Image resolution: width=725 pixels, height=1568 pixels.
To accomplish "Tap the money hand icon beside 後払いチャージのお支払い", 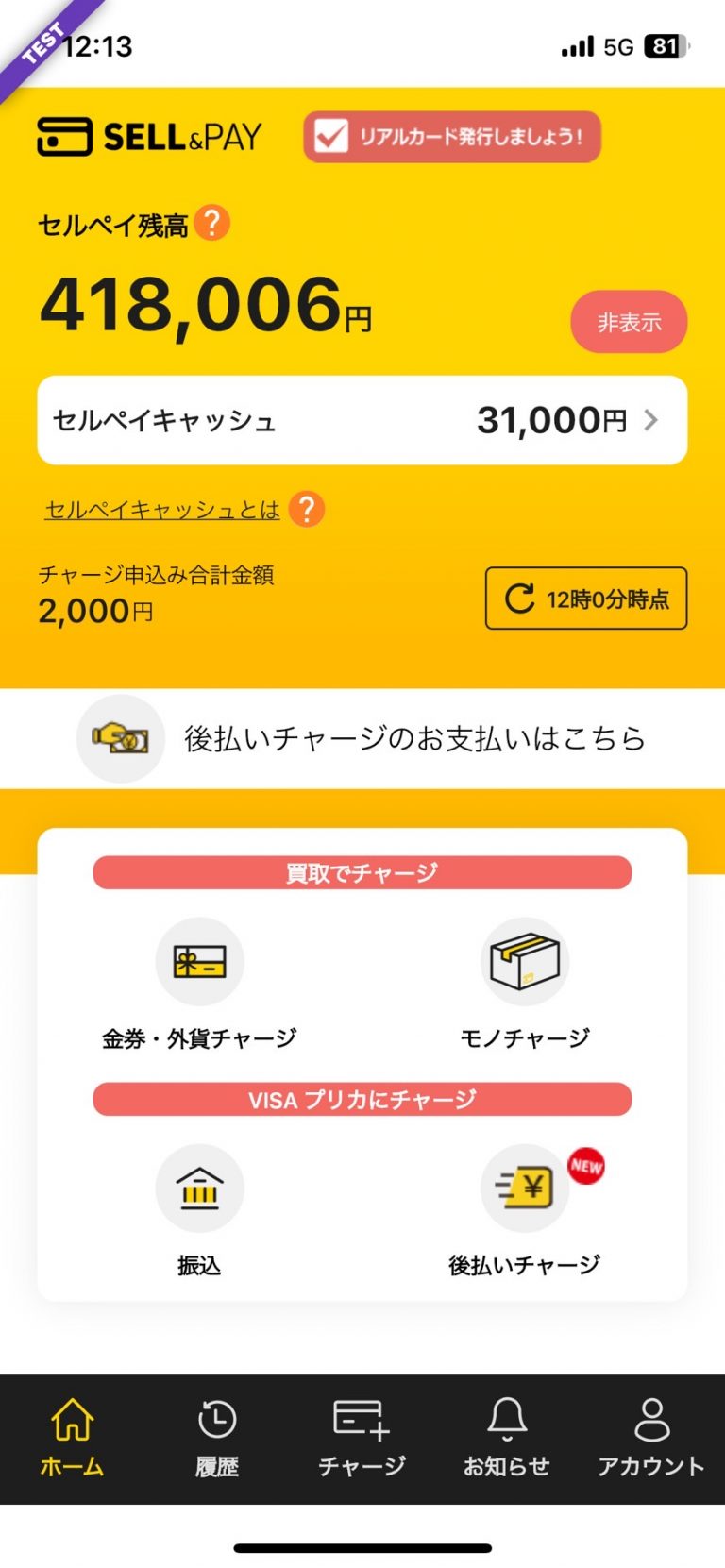I will (119, 738).
